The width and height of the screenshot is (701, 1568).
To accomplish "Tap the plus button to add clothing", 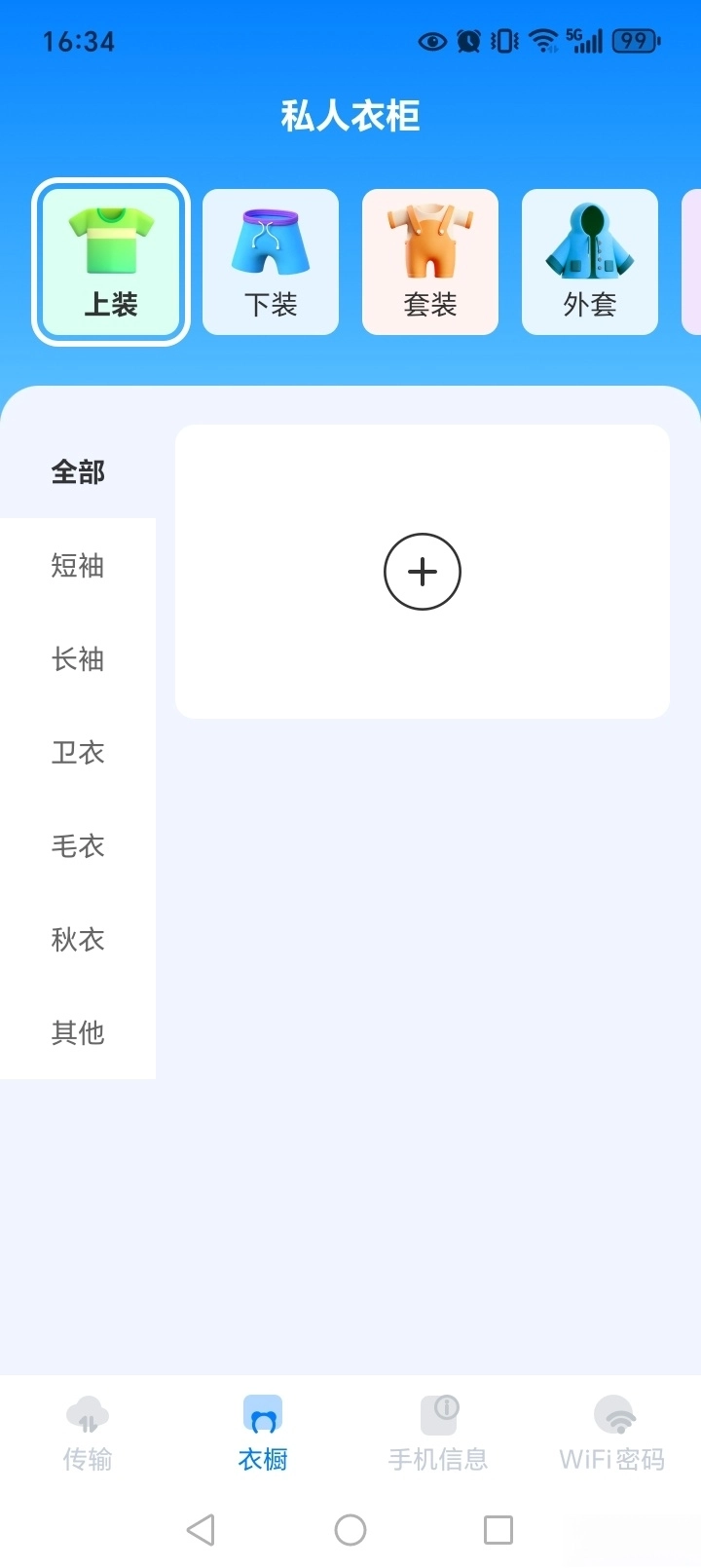I will point(422,572).
